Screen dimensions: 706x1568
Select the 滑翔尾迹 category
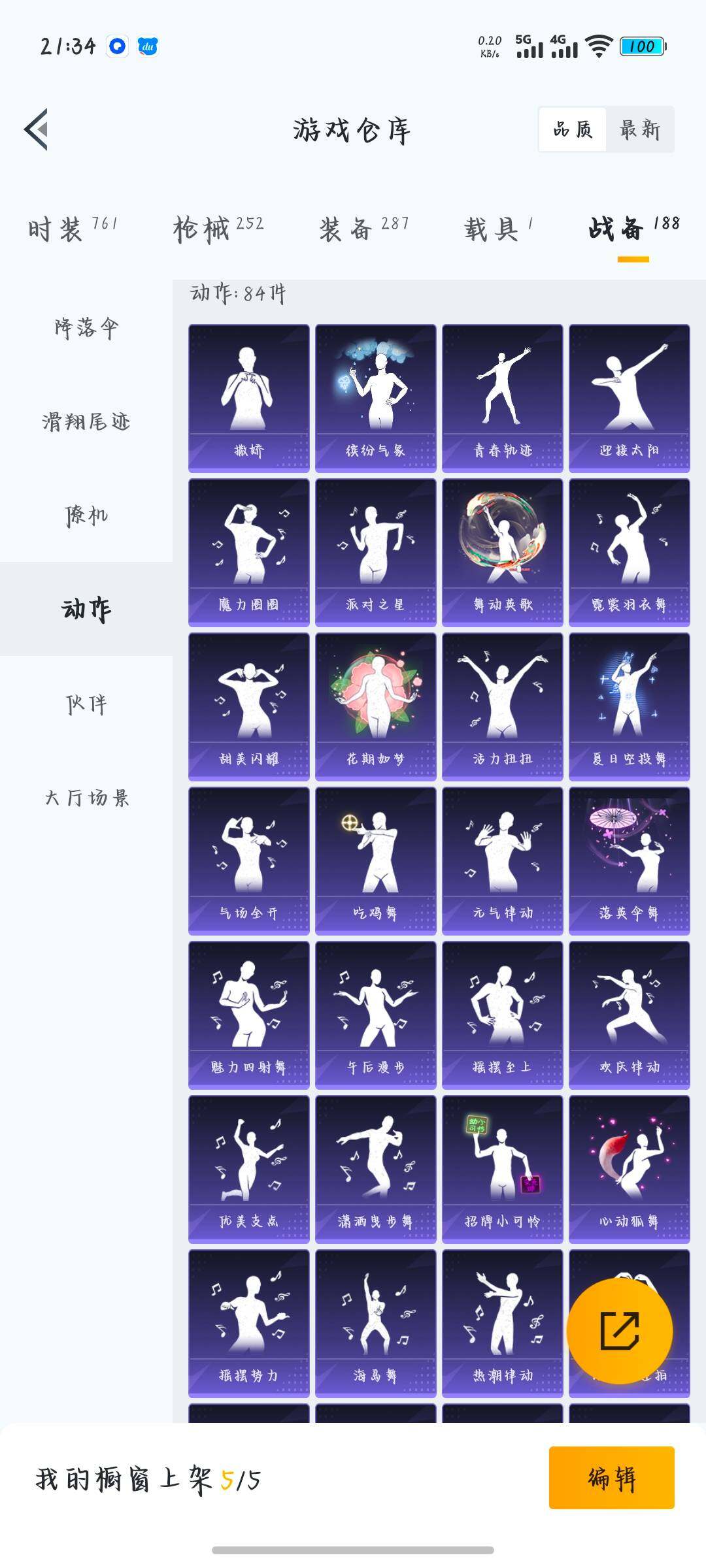86,421
